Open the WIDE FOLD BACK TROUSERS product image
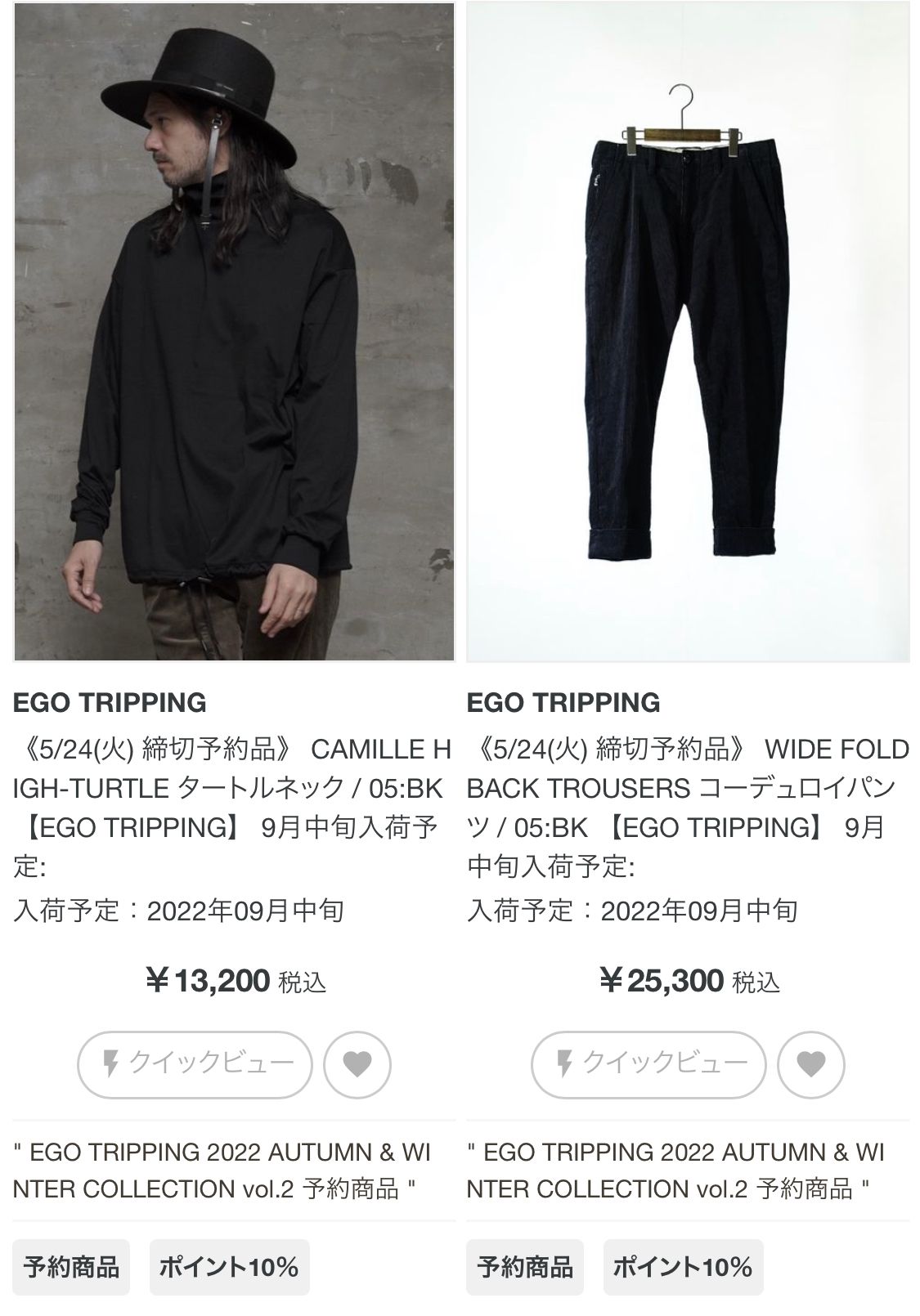Viewport: 920px width, 1316px height. tap(688, 331)
